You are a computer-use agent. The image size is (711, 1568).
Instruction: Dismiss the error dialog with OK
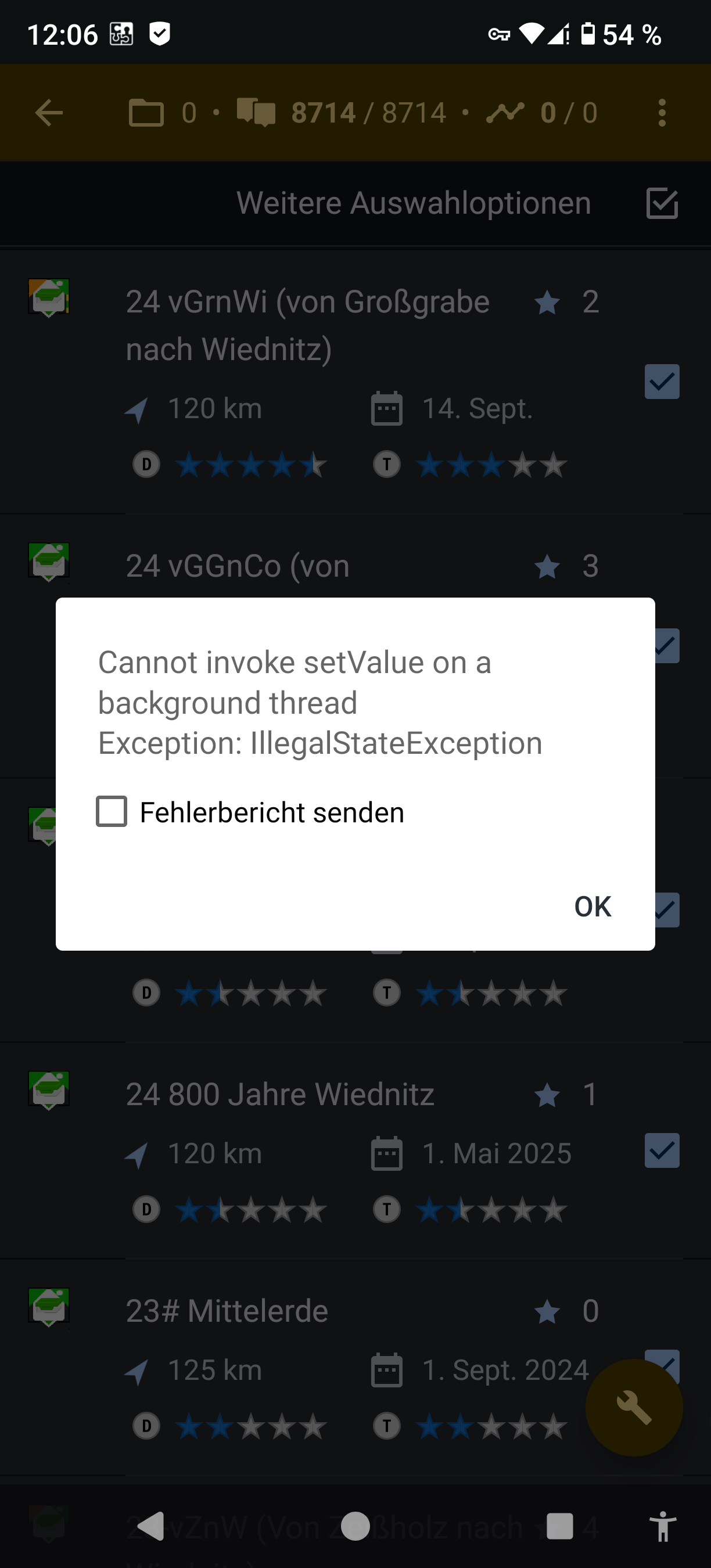click(592, 907)
